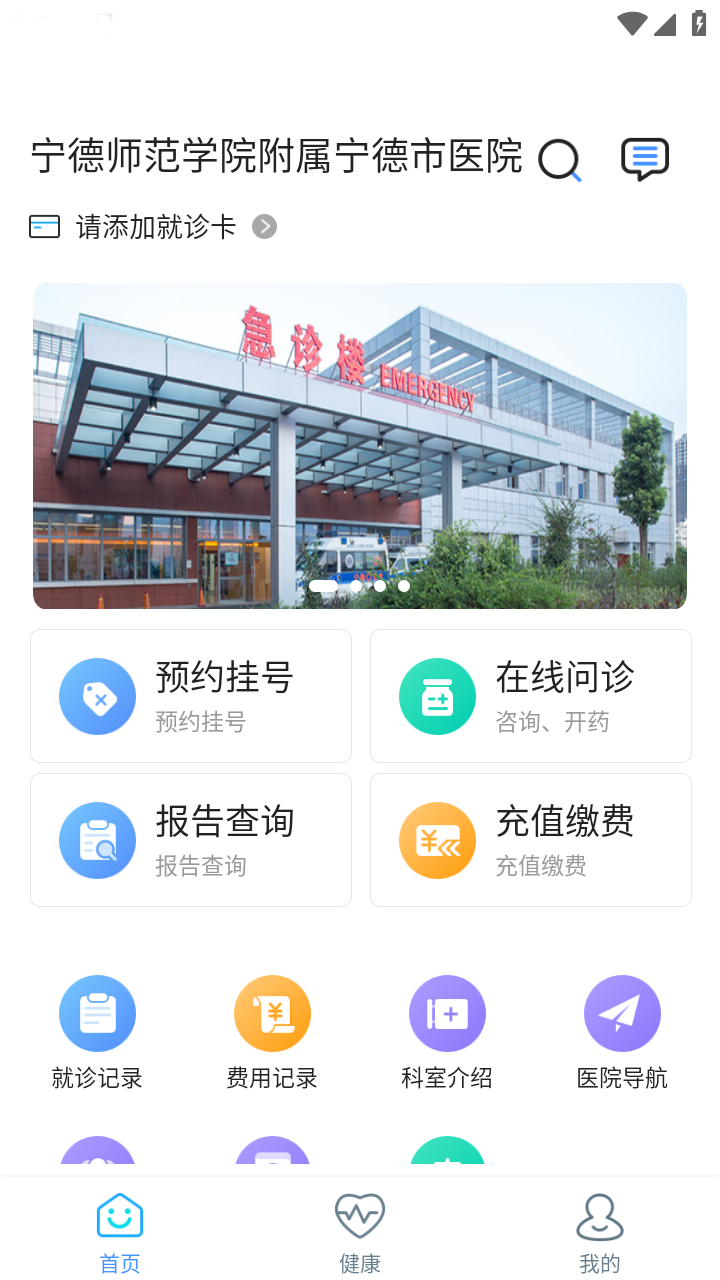720x1280 pixels.
Task: Open the 就诊记录 visit records icon
Action: [x=97, y=1013]
